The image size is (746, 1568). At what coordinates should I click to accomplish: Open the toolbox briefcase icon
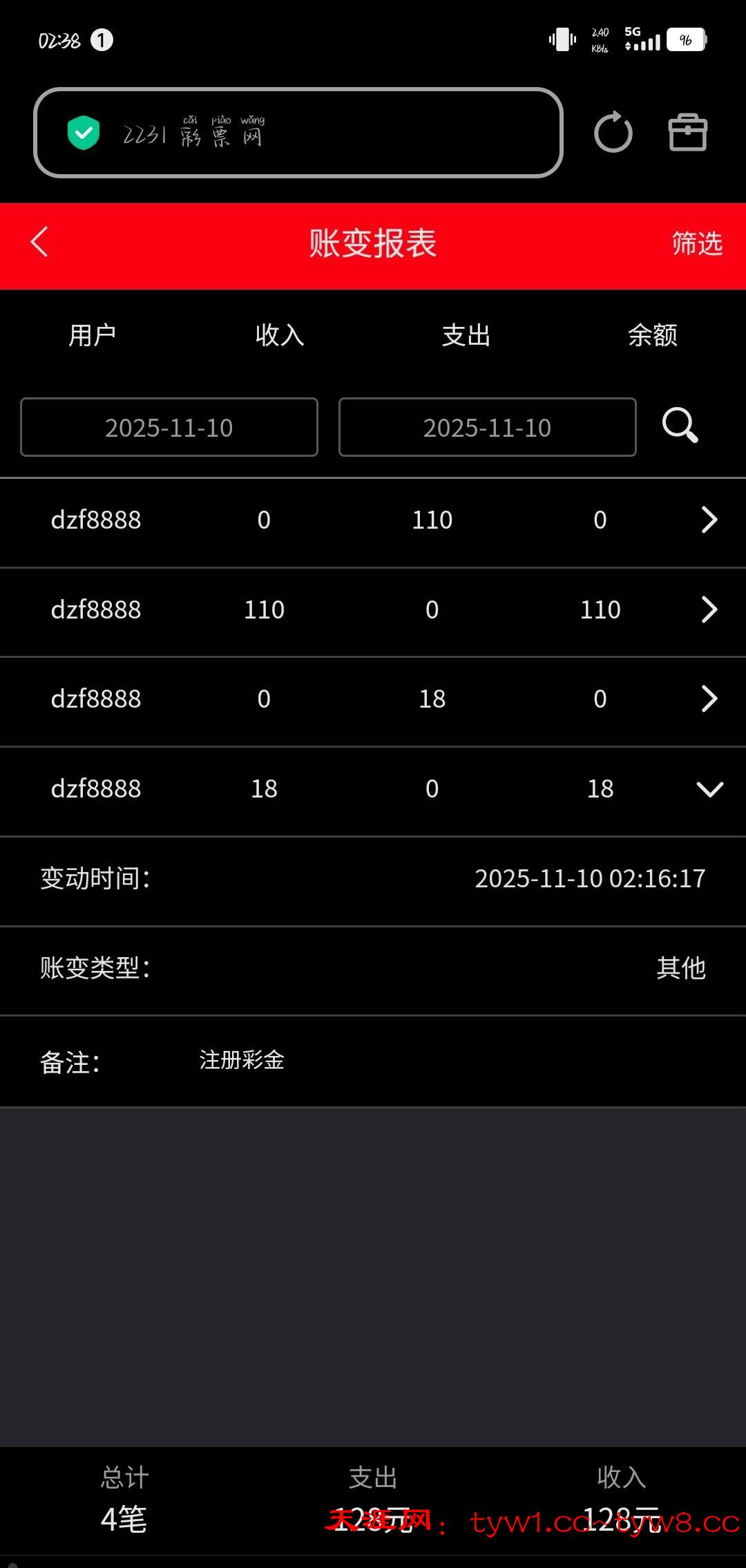tap(687, 132)
